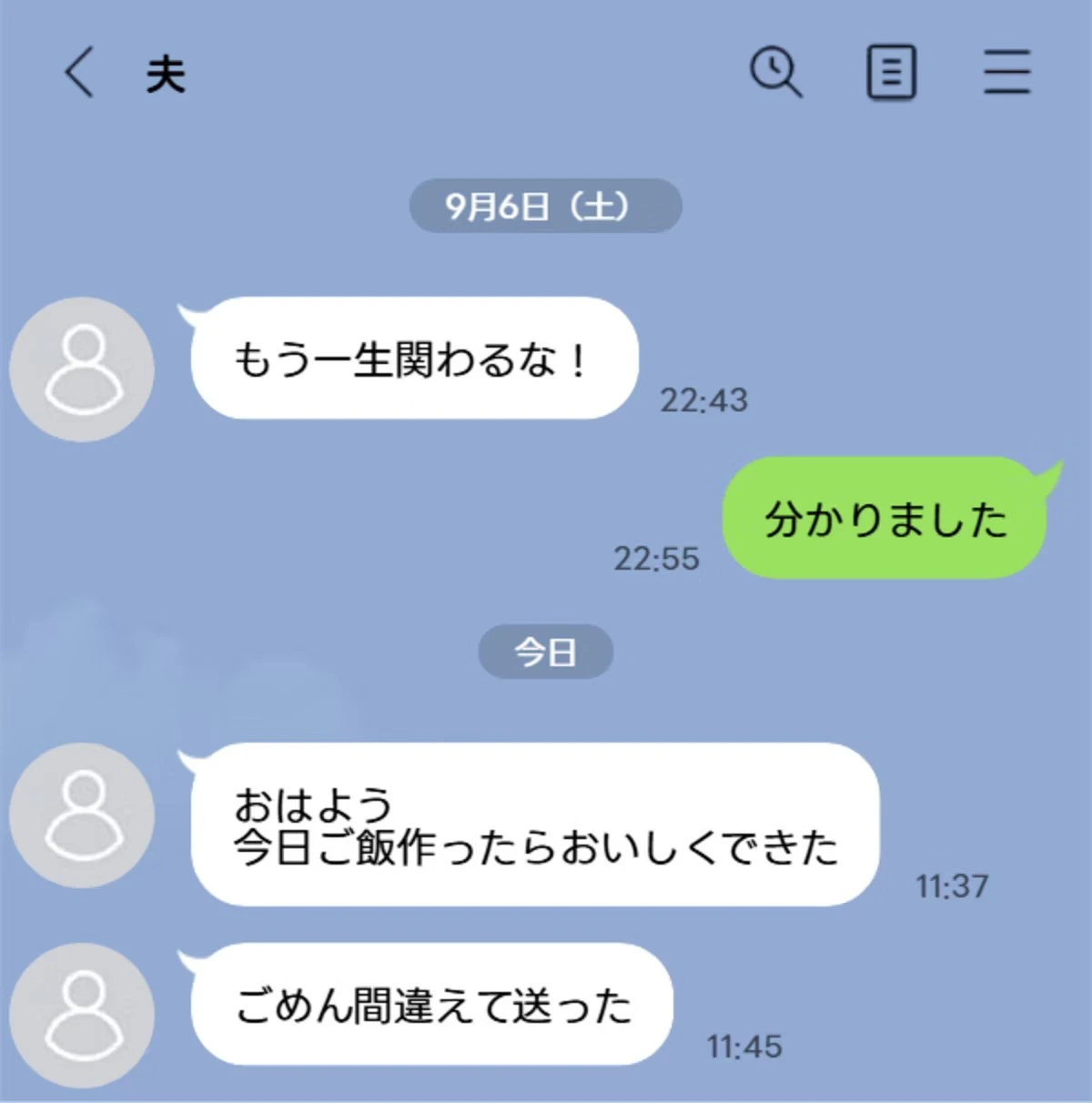This screenshot has width=1092, height=1103.
Task: Tap avatar next to おはよう message
Action: [x=82, y=815]
